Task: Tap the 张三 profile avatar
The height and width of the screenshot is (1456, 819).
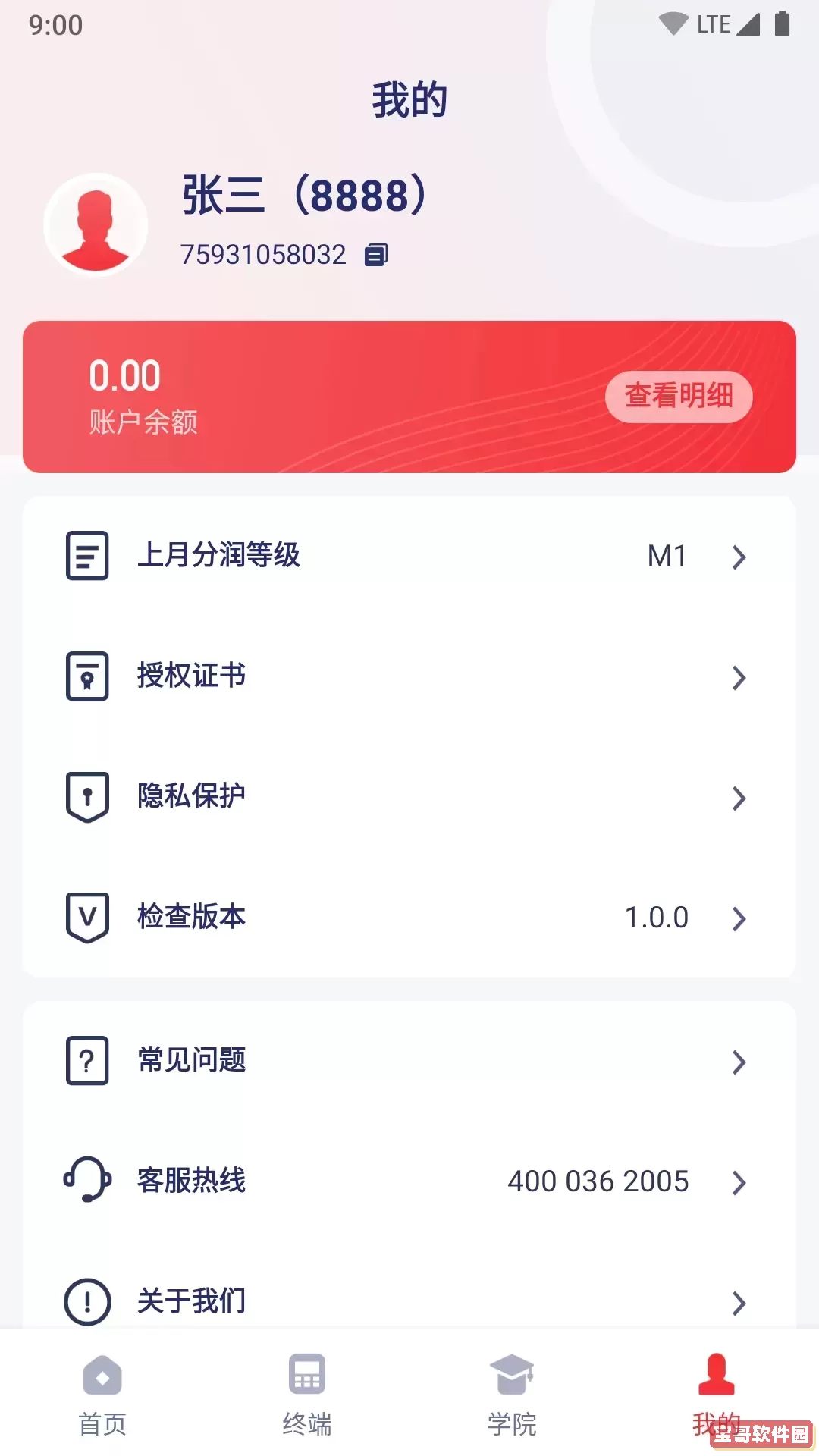Action: (x=97, y=224)
